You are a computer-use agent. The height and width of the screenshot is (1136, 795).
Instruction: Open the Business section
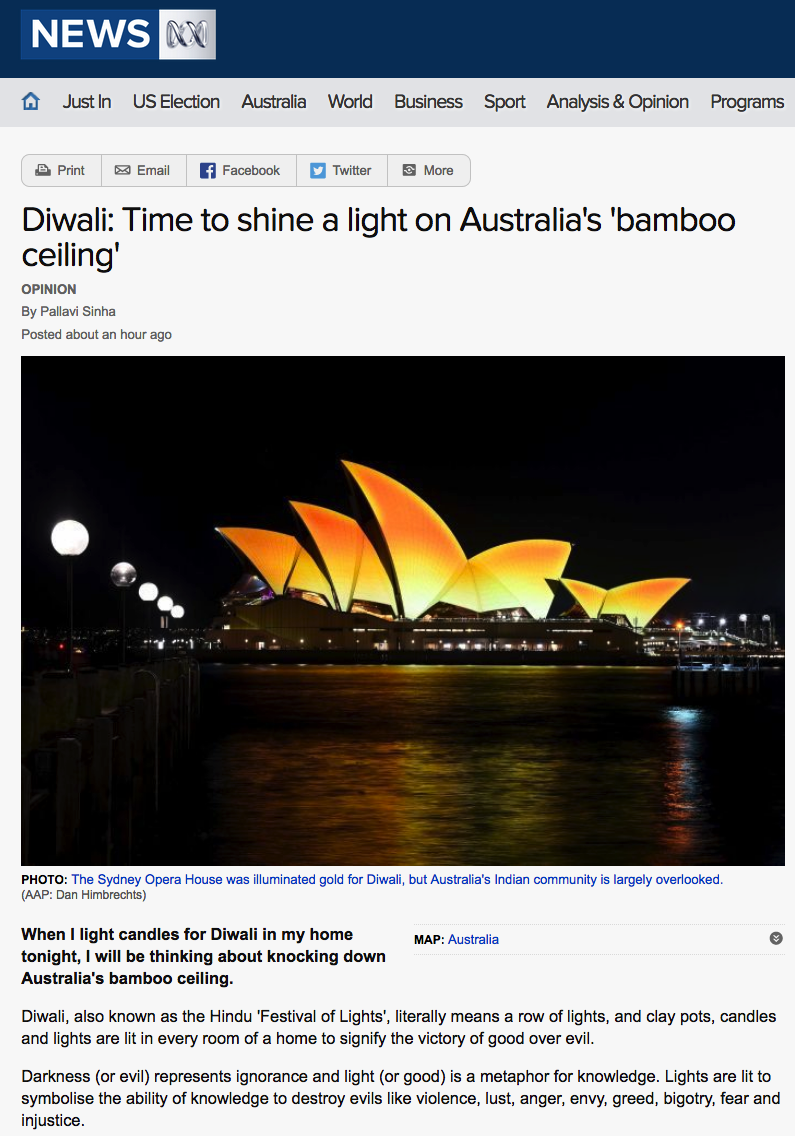click(x=428, y=102)
